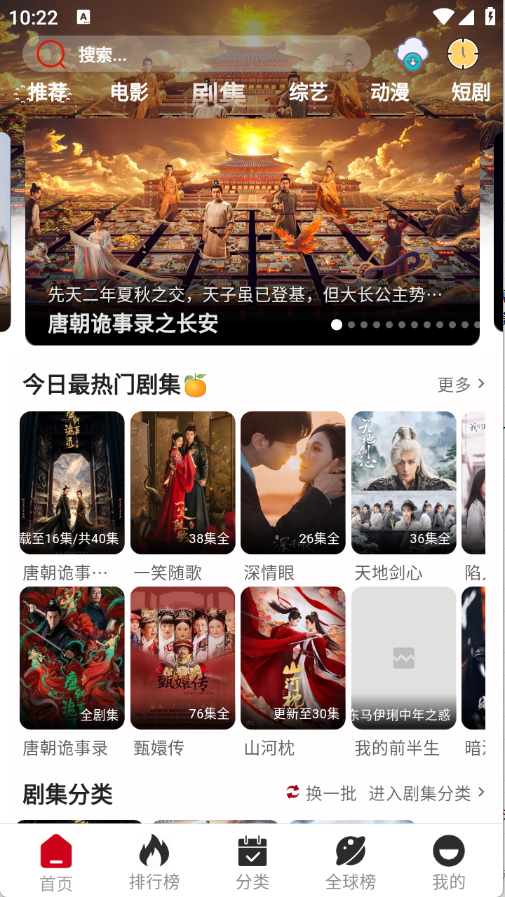The height and width of the screenshot is (897, 505).
Task: Open the watch history clock icon
Action: tap(463, 54)
